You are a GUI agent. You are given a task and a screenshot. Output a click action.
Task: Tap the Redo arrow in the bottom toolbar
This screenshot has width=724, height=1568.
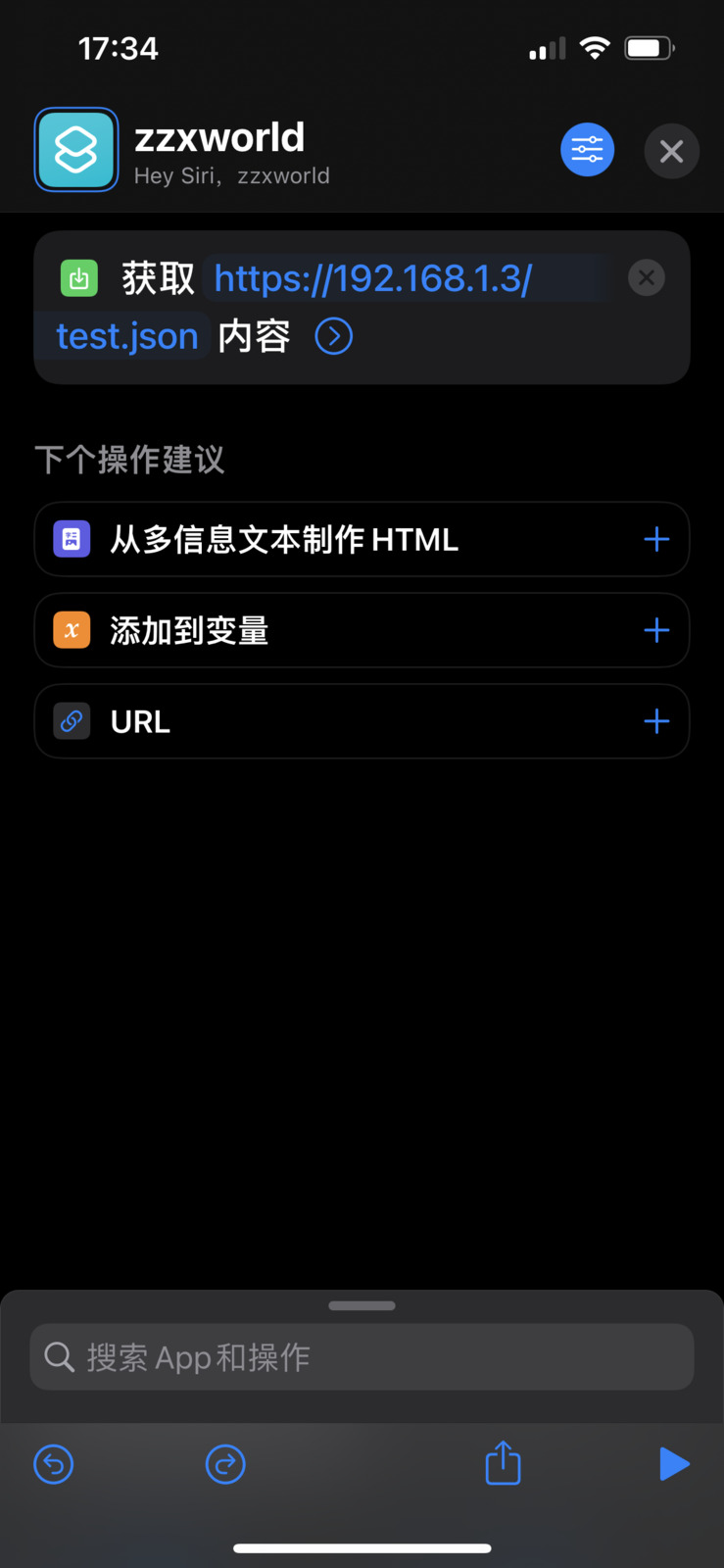[224, 1464]
